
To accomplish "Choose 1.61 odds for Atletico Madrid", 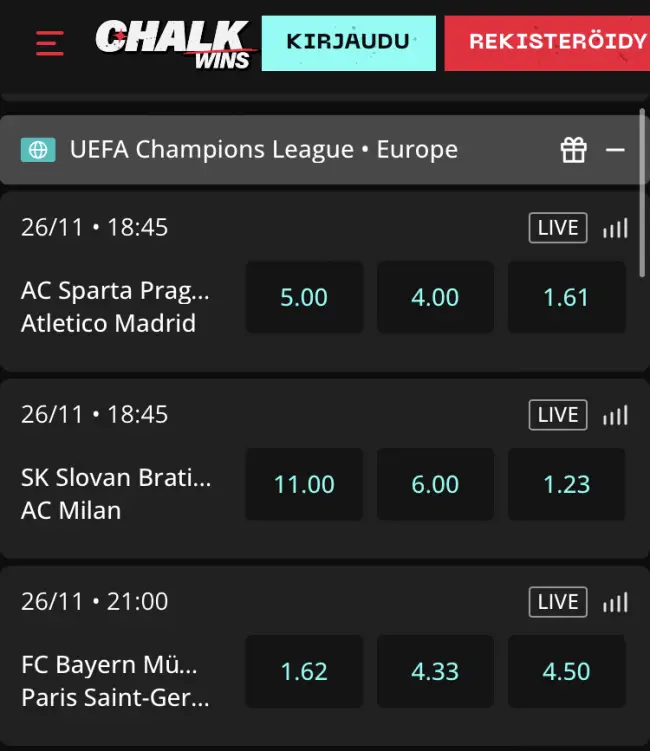I will coord(566,298).
